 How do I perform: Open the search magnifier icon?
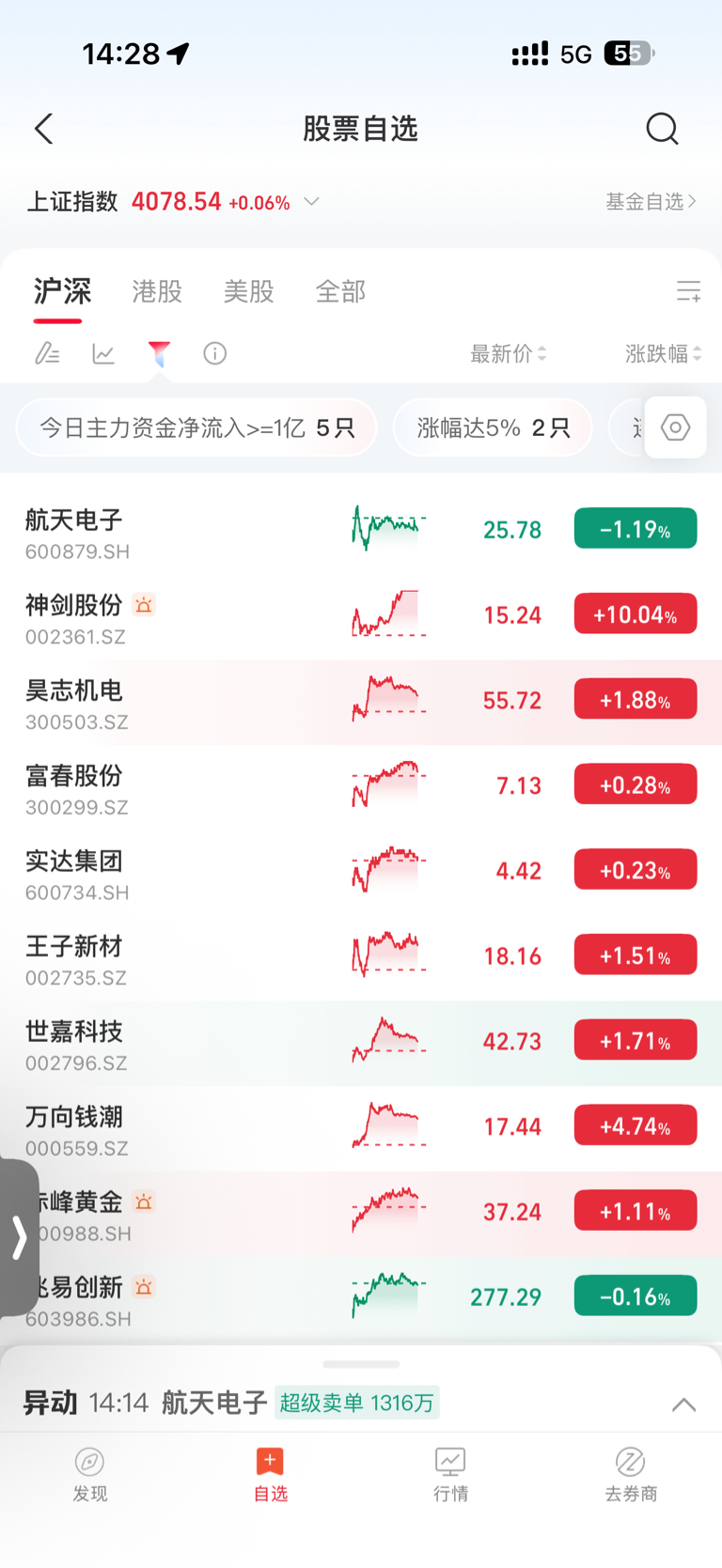[x=662, y=129]
